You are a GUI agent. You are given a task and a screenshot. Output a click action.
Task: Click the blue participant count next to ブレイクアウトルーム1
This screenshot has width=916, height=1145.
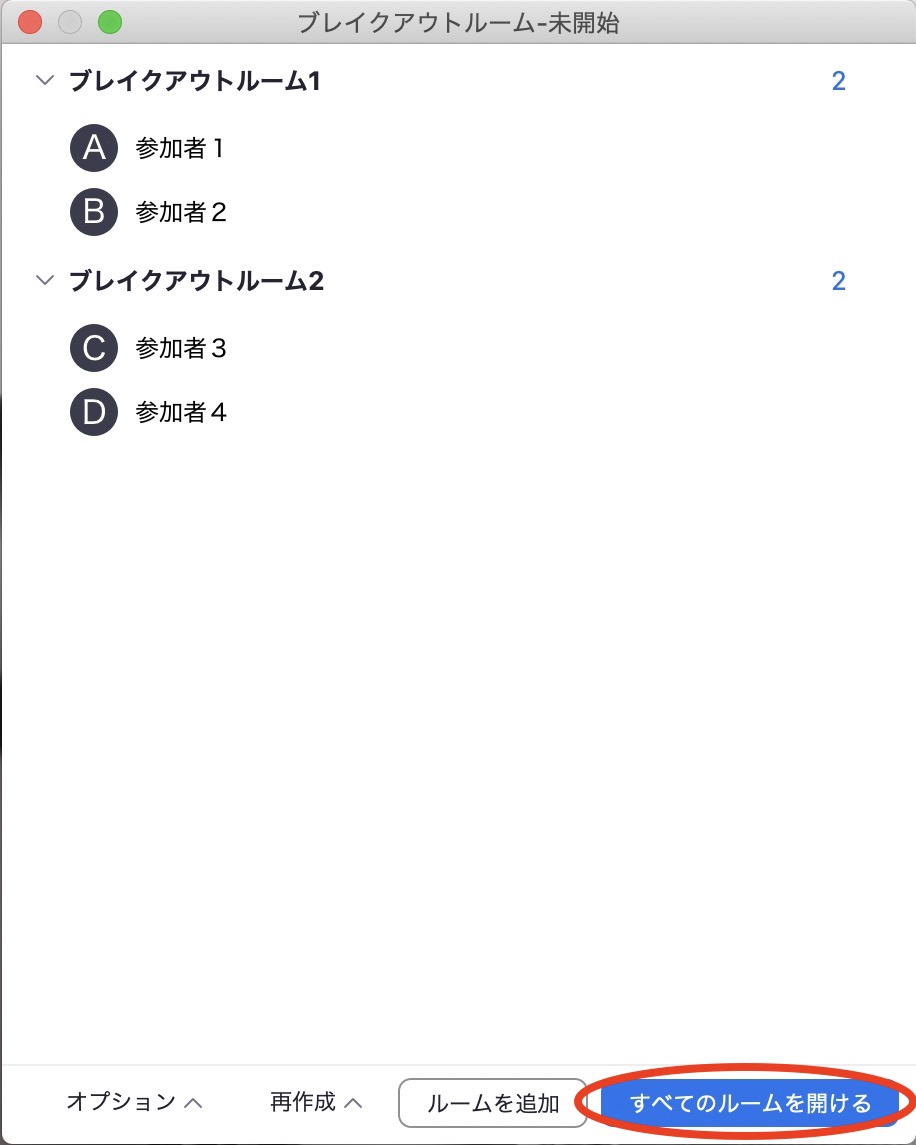click(x=837, y=80)
